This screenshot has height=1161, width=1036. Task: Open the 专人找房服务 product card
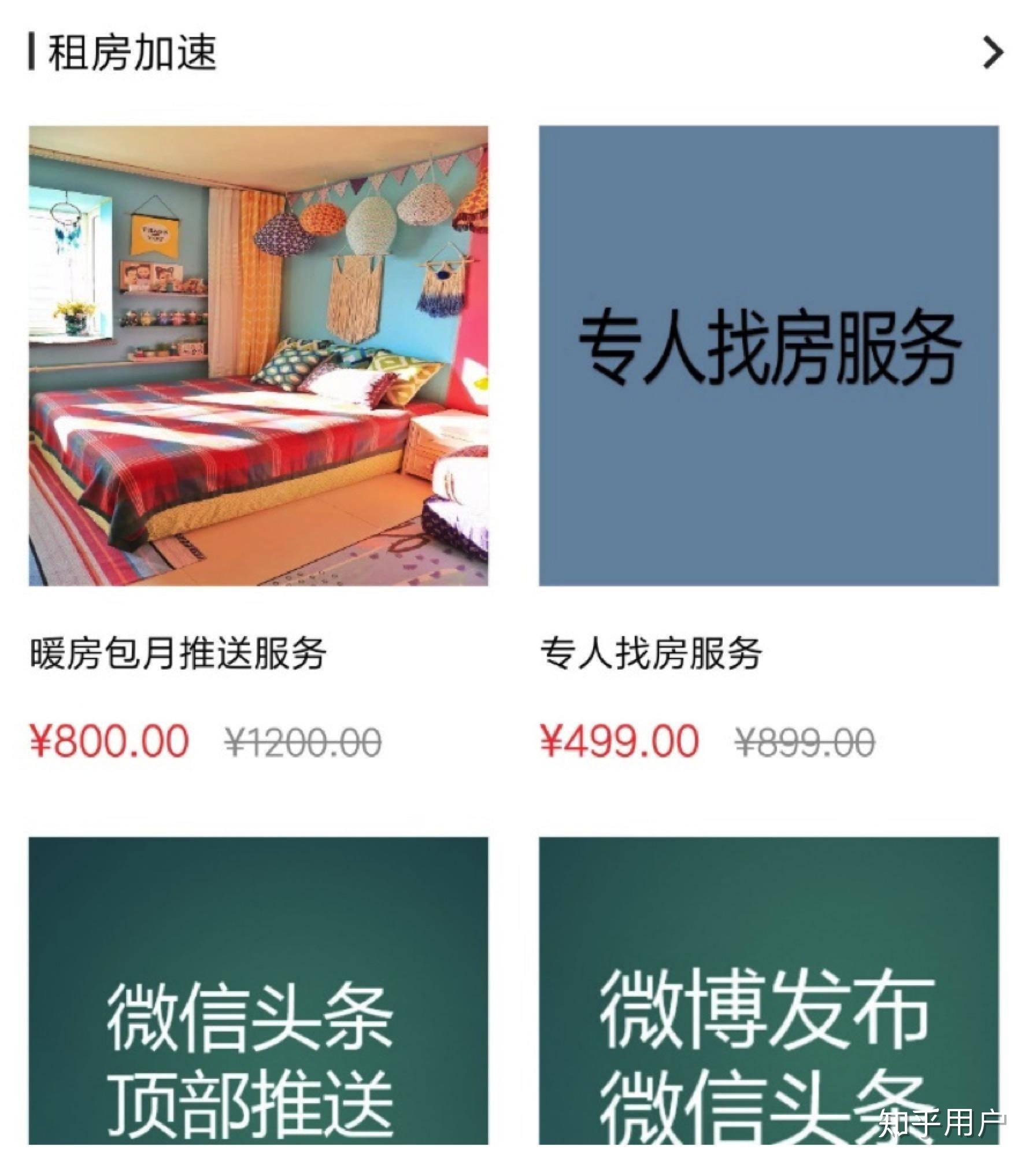(768, 356)
